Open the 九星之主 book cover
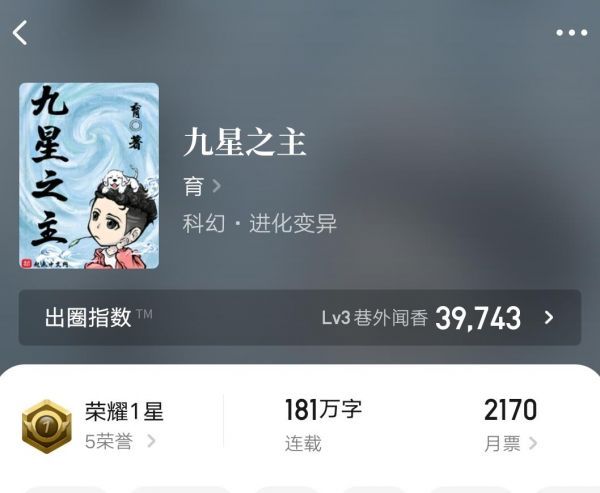 (89, 176)
